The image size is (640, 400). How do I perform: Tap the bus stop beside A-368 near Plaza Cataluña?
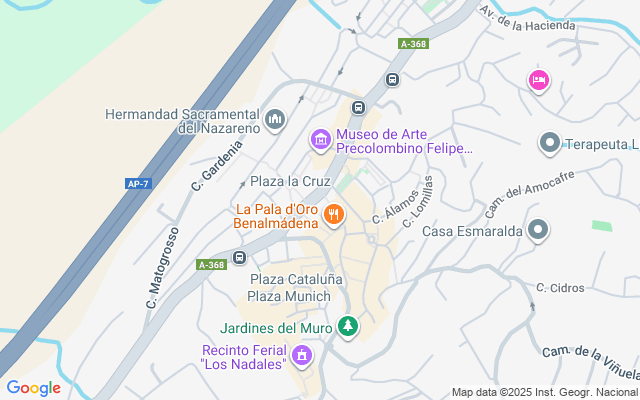[239, 258]
